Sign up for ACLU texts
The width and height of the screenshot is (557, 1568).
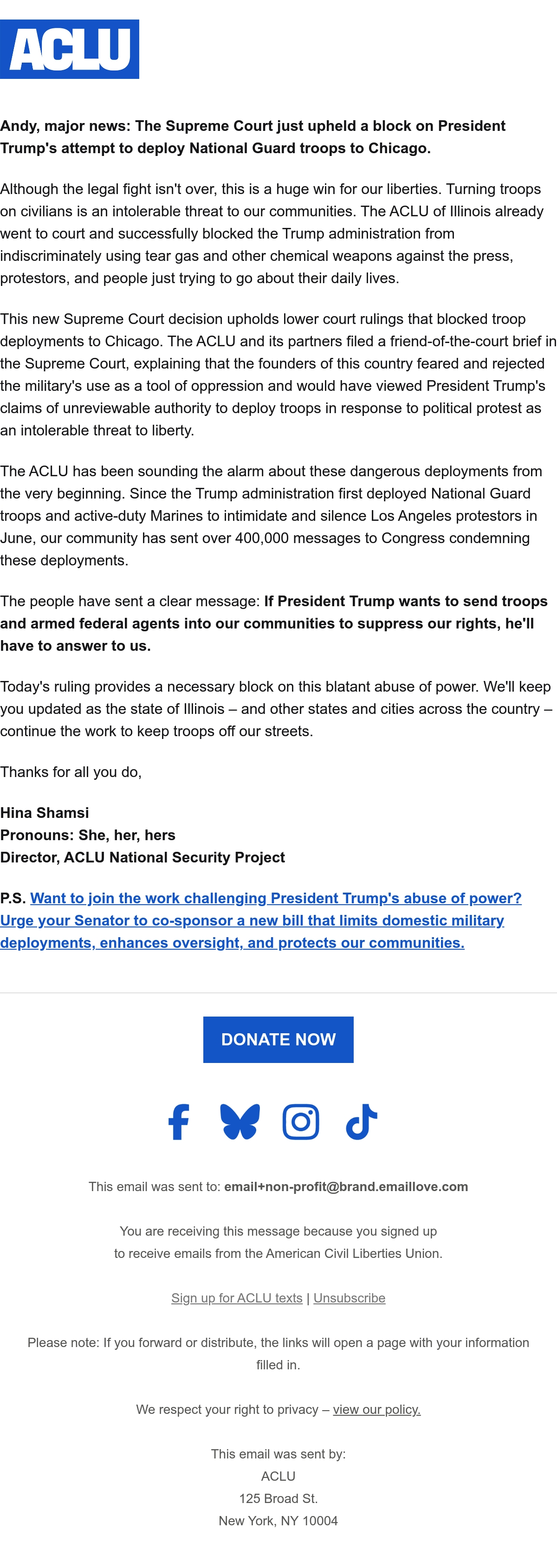[x=237, y=1298]
